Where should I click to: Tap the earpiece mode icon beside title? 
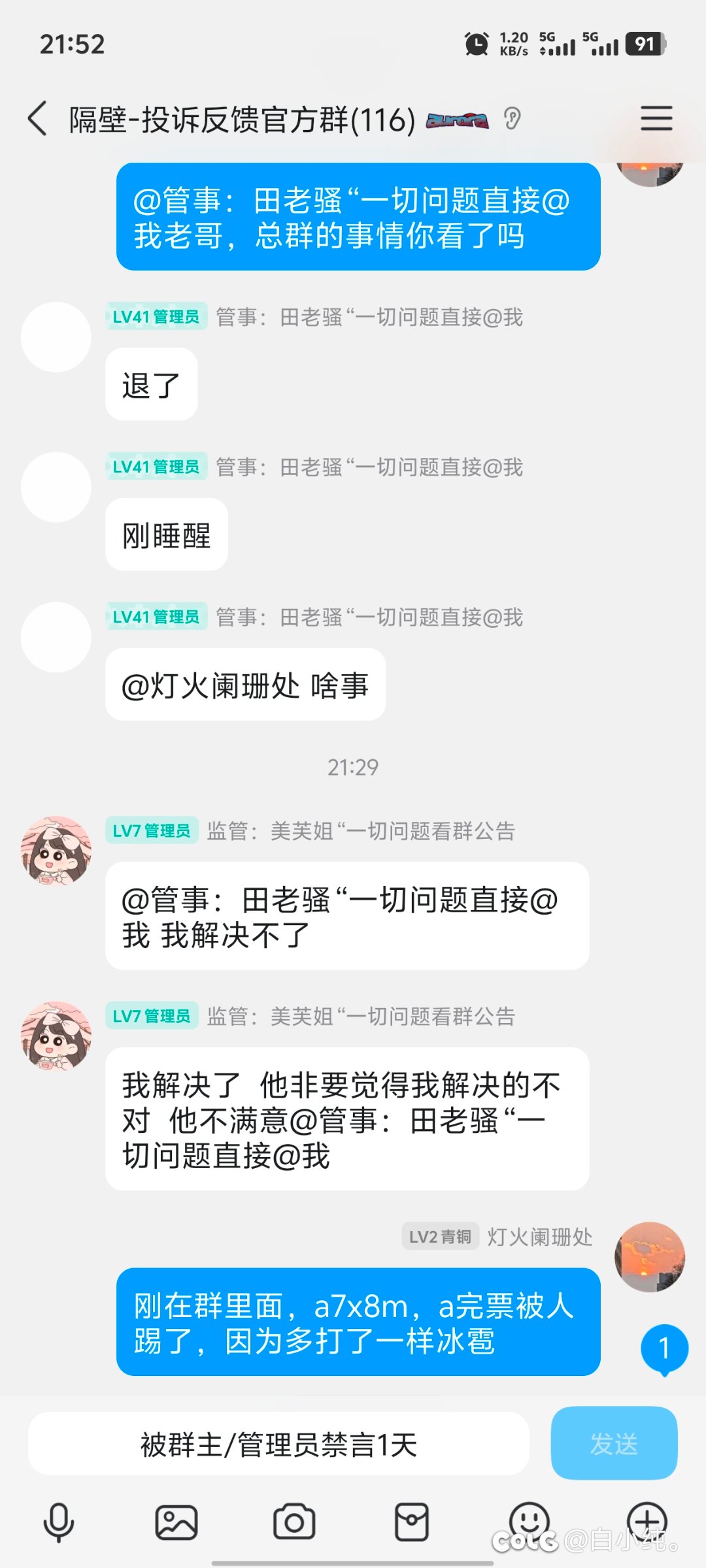coord(513,119)
